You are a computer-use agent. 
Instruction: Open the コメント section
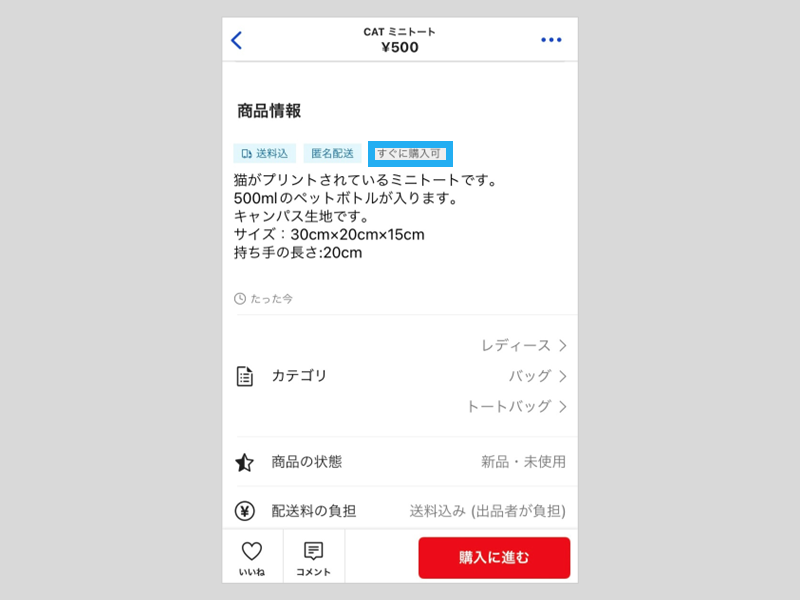click(313, 557)
